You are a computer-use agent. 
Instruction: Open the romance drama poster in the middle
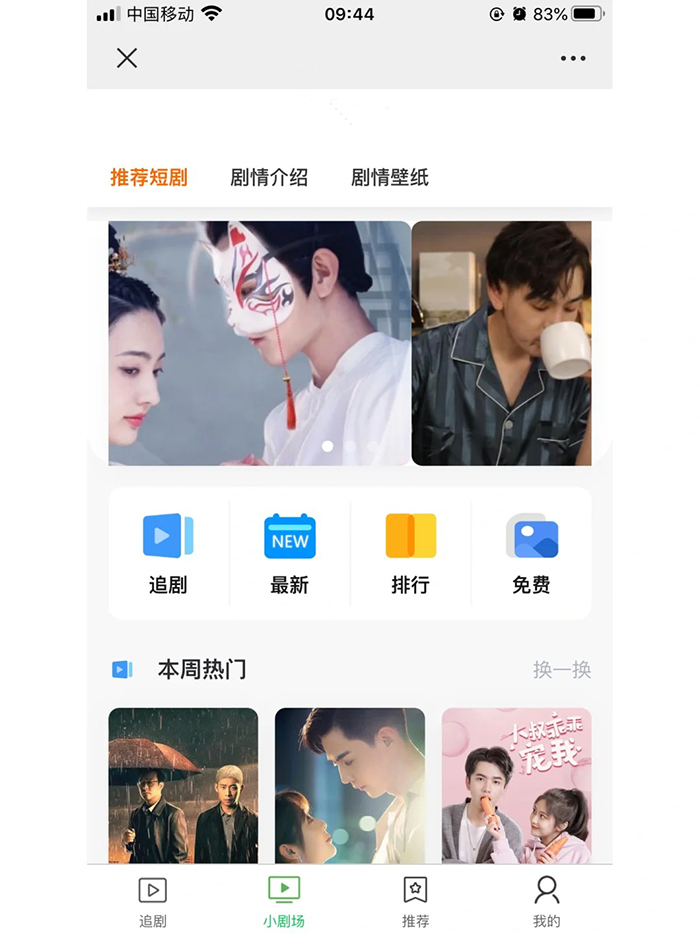350,785
